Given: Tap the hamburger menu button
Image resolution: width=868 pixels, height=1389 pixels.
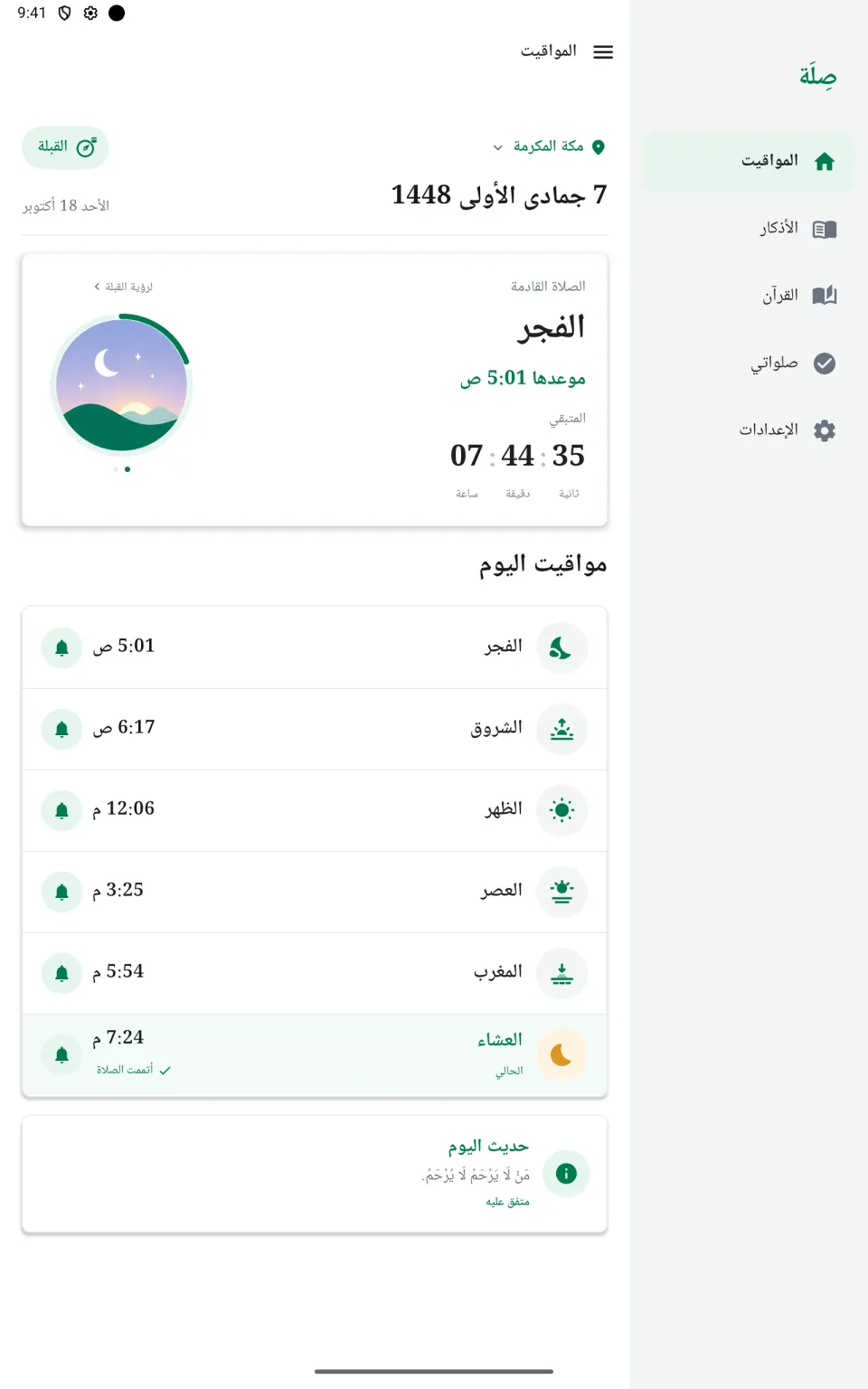Looking at the screenshot, I should pos(603,52).
